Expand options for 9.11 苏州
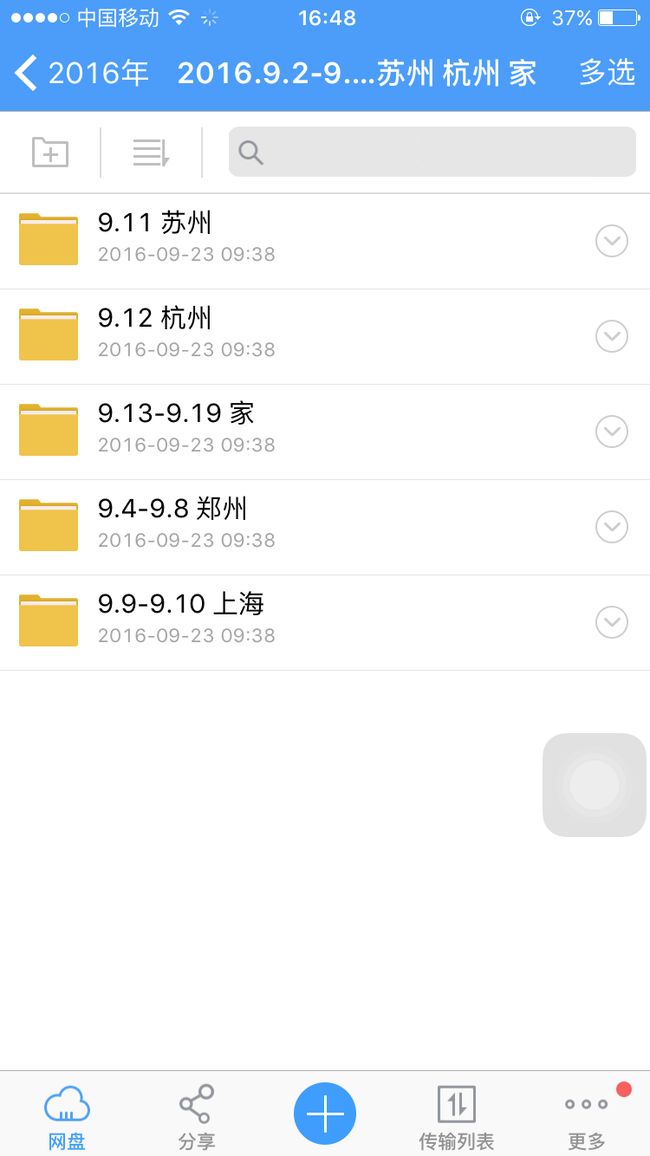The height and width of the screenshot is (1156, 650). tap(612, 241)
